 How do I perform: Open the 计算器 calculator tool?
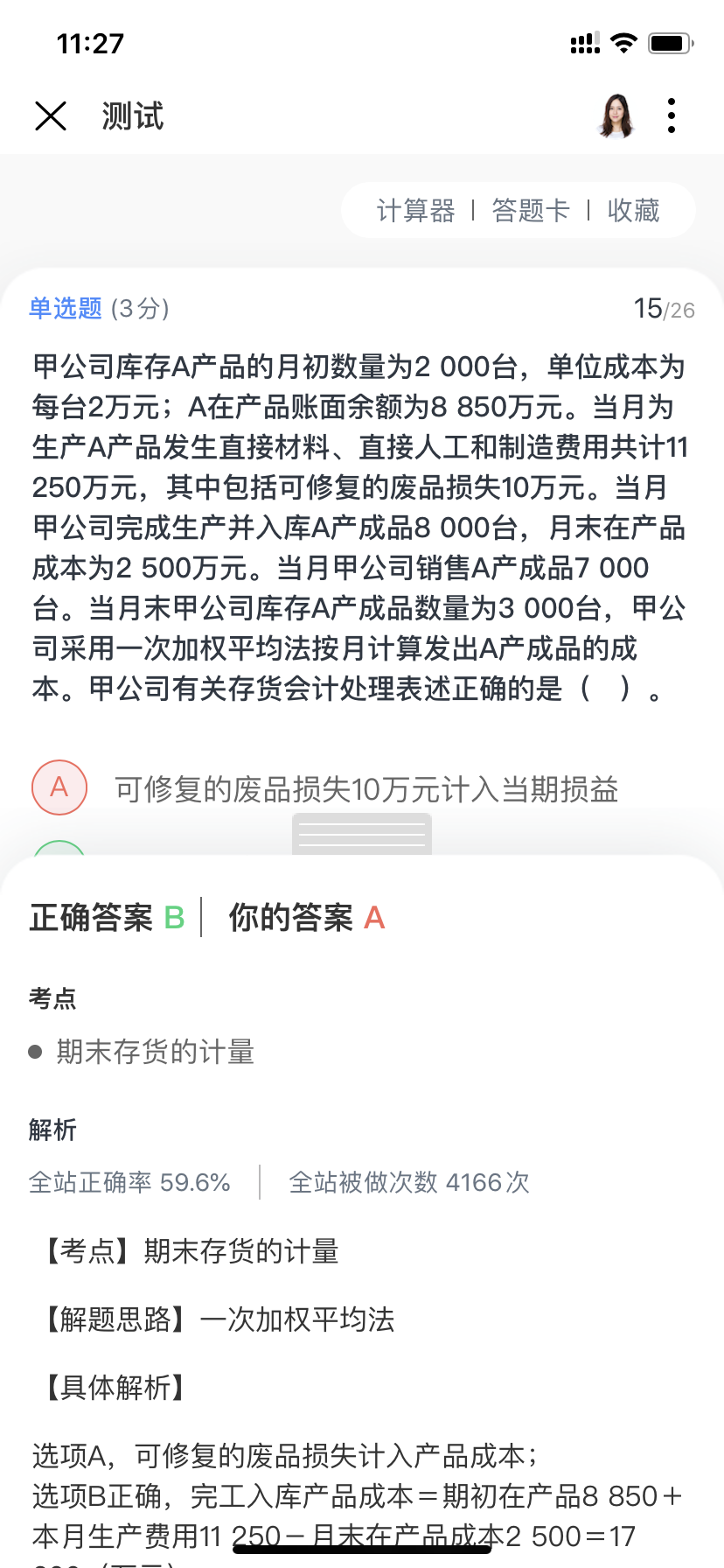415,211
